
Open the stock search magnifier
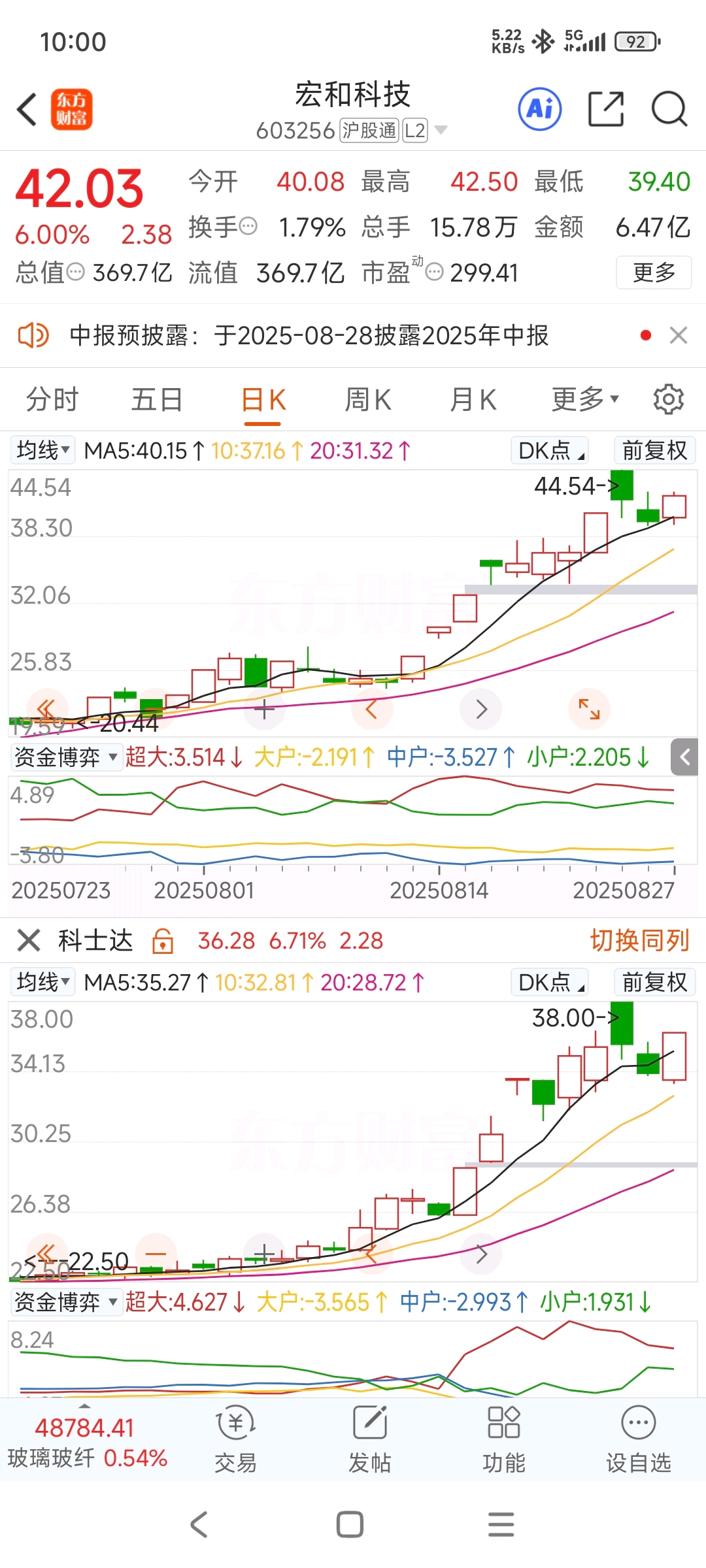pos(669,109)
